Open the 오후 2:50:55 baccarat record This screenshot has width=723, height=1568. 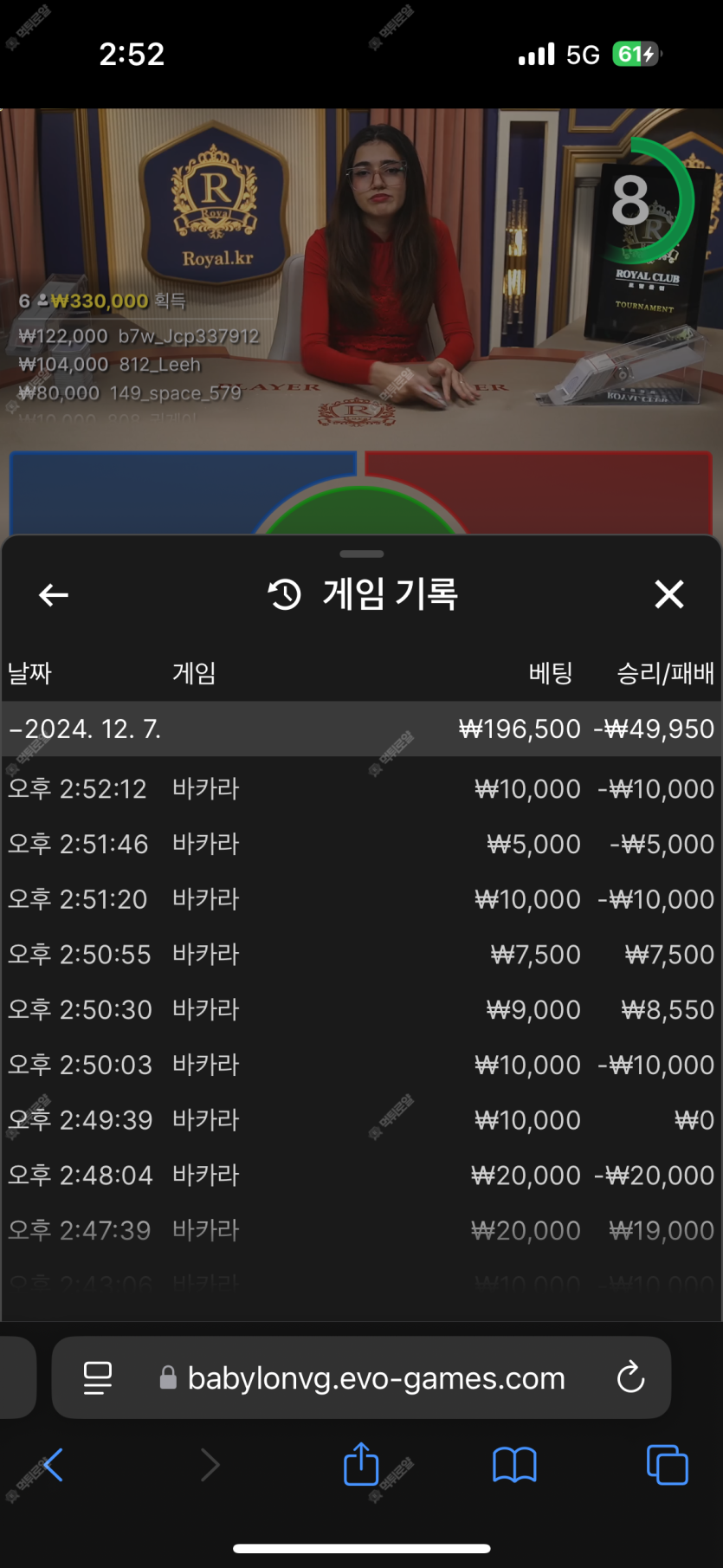pyautogui.click(x=361, y=955)
